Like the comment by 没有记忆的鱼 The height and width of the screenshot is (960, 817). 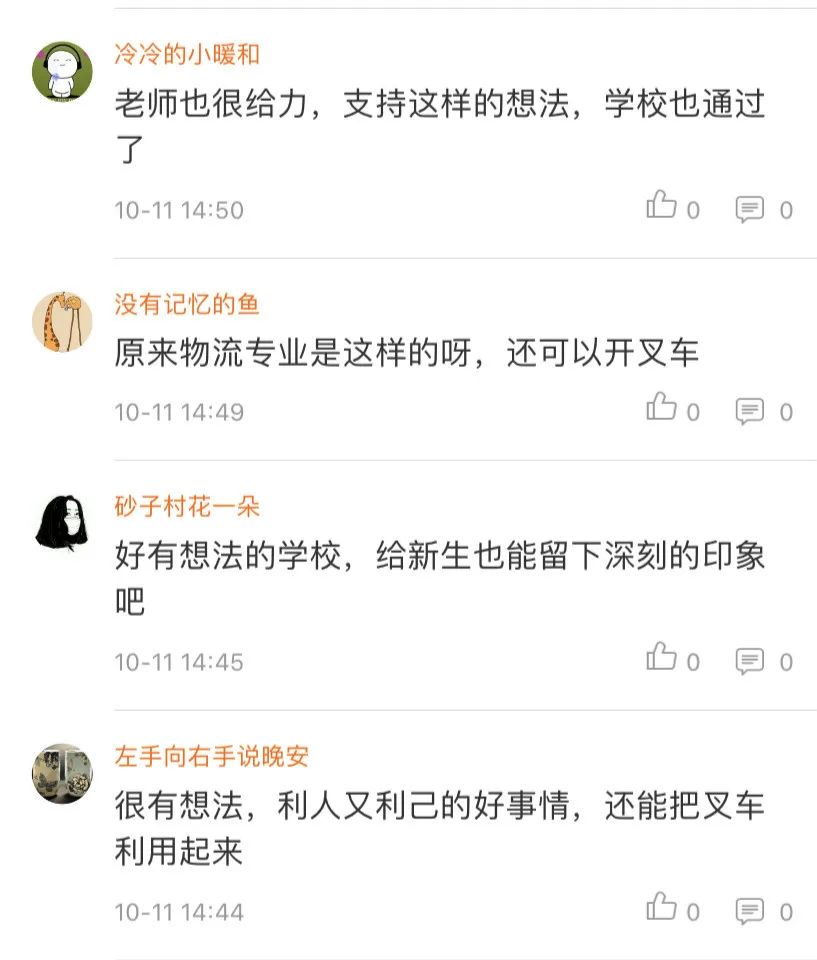(662, 409)
